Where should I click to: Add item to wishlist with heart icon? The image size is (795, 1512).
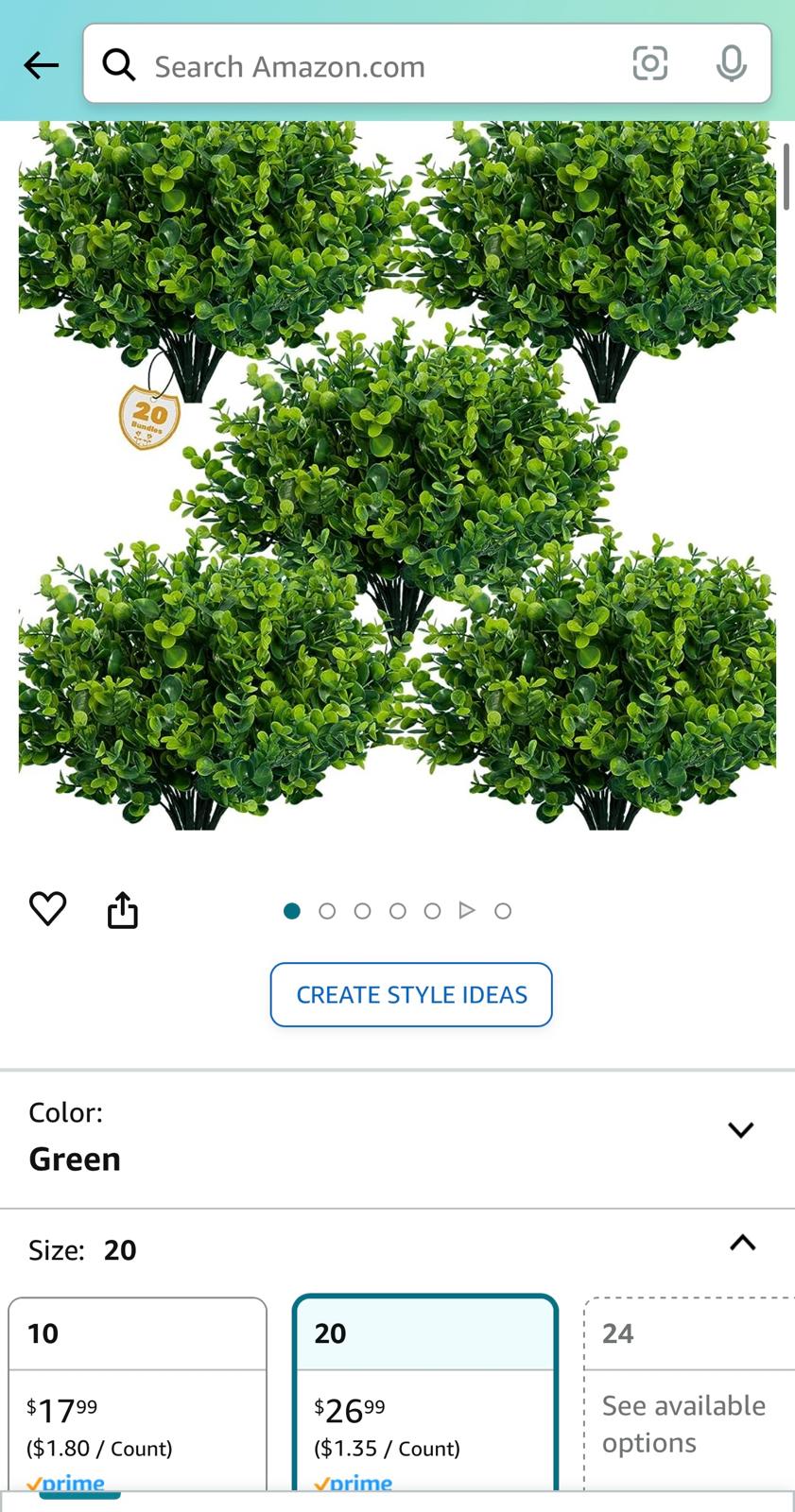47,909
